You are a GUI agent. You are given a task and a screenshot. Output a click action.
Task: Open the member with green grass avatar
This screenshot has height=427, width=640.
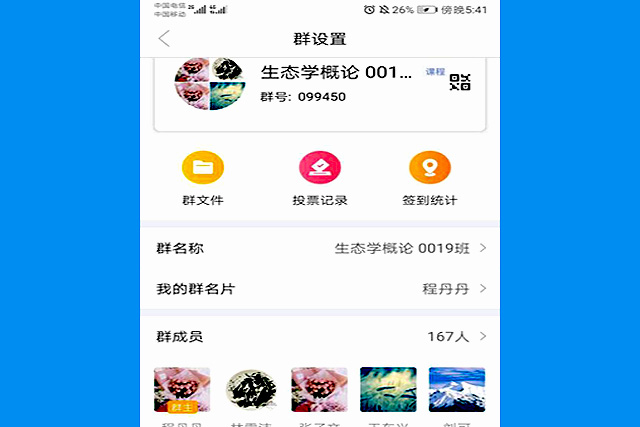tap(388, 391)
